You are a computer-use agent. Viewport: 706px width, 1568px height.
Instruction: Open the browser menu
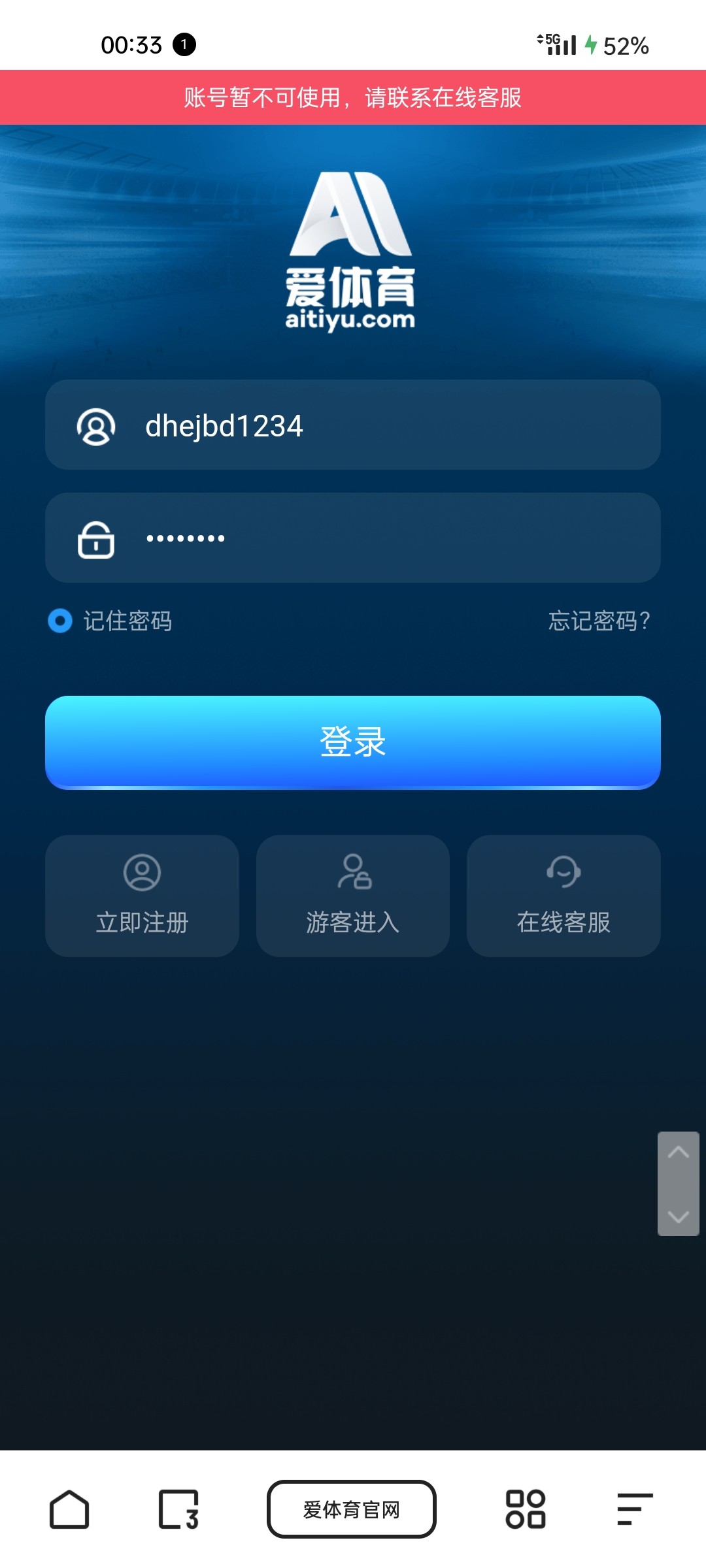[x=635, y=1509]
